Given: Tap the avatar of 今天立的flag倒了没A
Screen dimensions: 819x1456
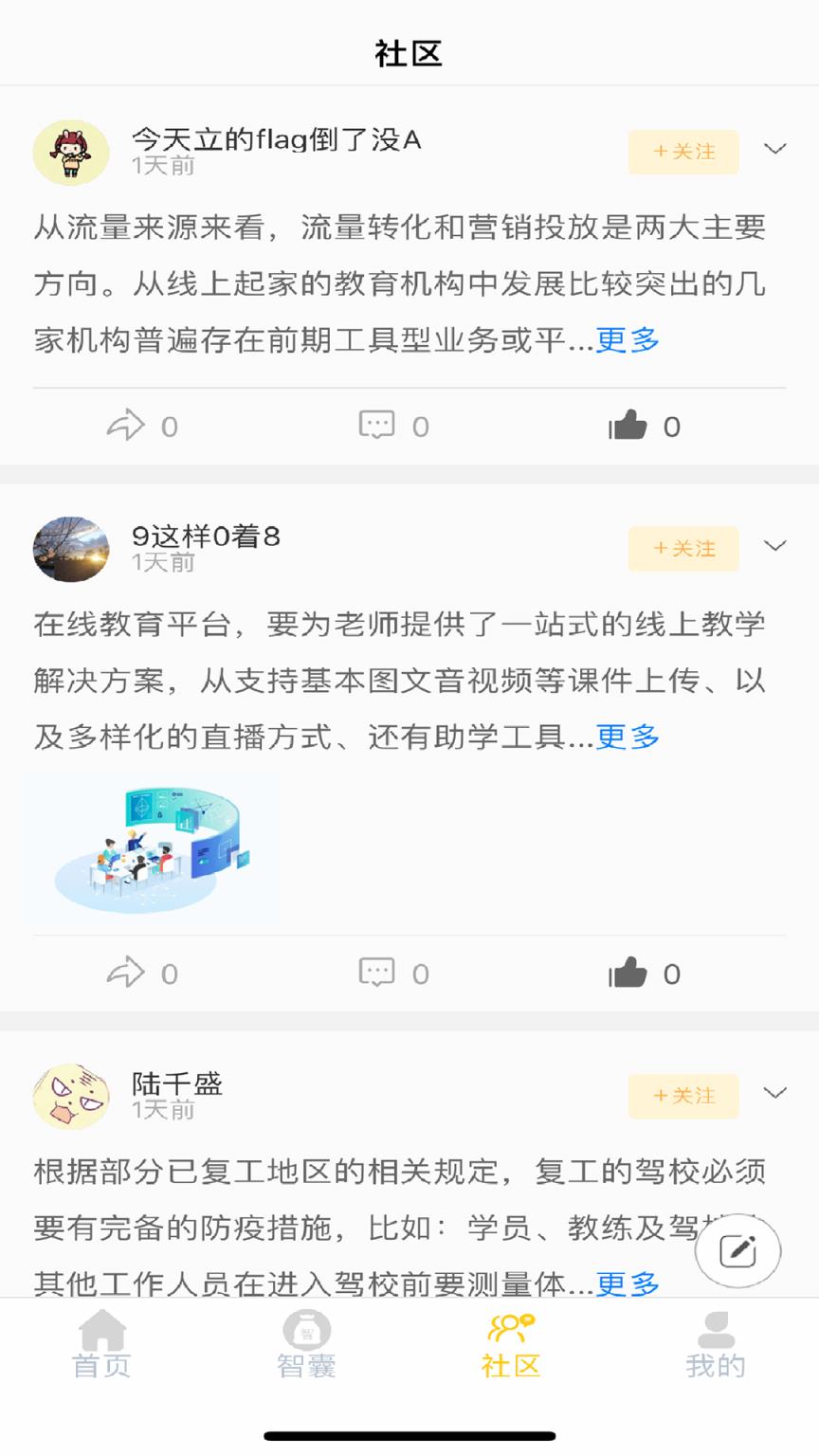Looking at the screenshot, I should (70, 152).
